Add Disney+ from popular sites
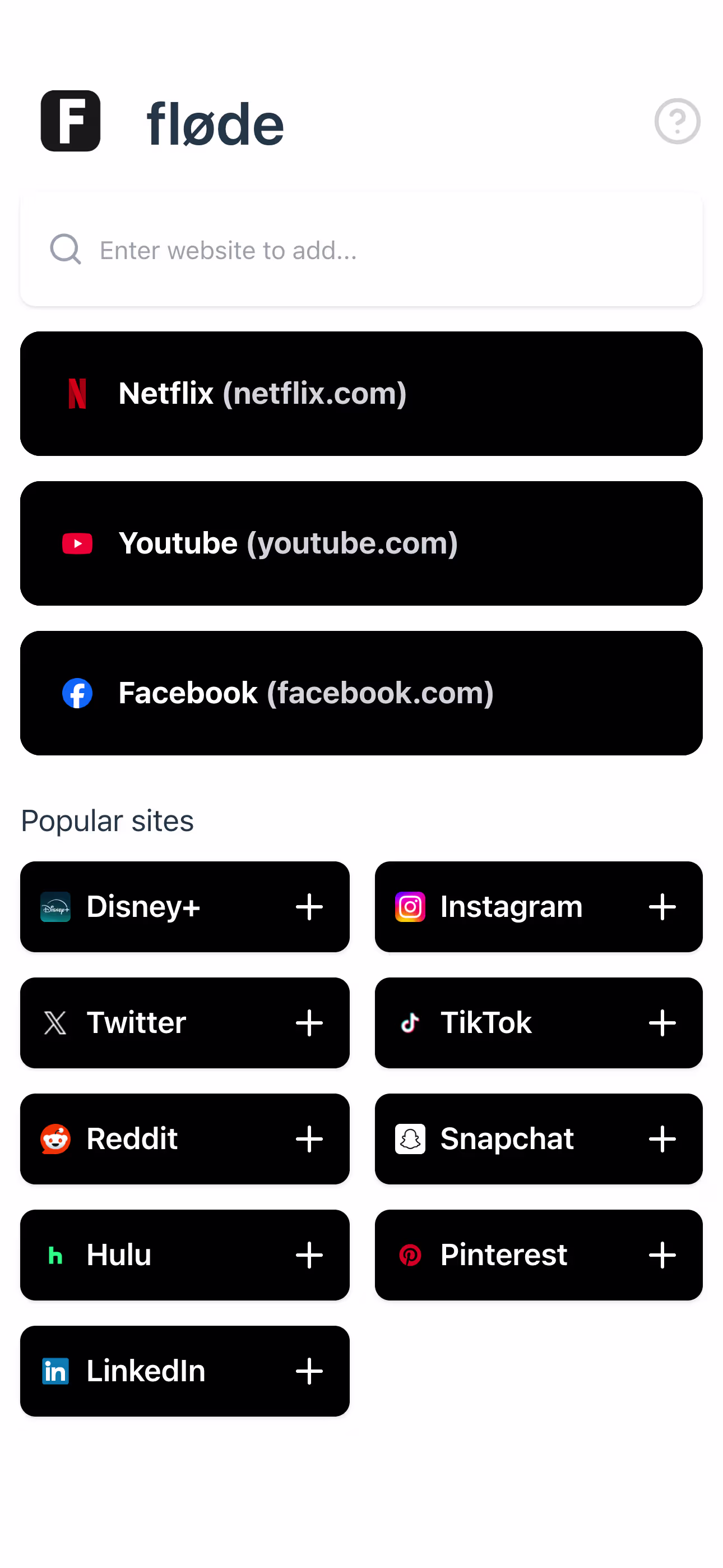This screenshot has height=1568, width=723. point(309,907)
